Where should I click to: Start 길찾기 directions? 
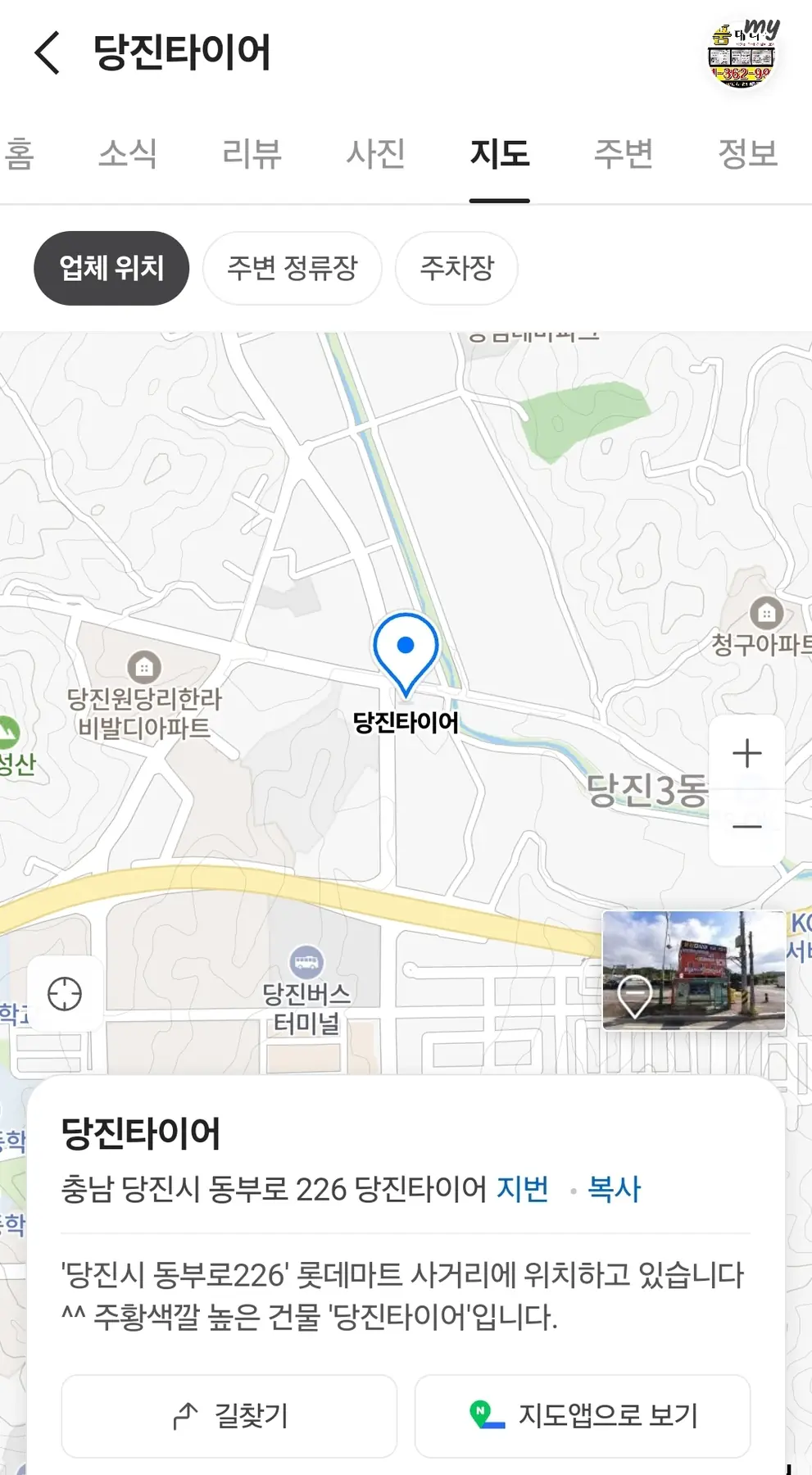(x=229, y=1415)
